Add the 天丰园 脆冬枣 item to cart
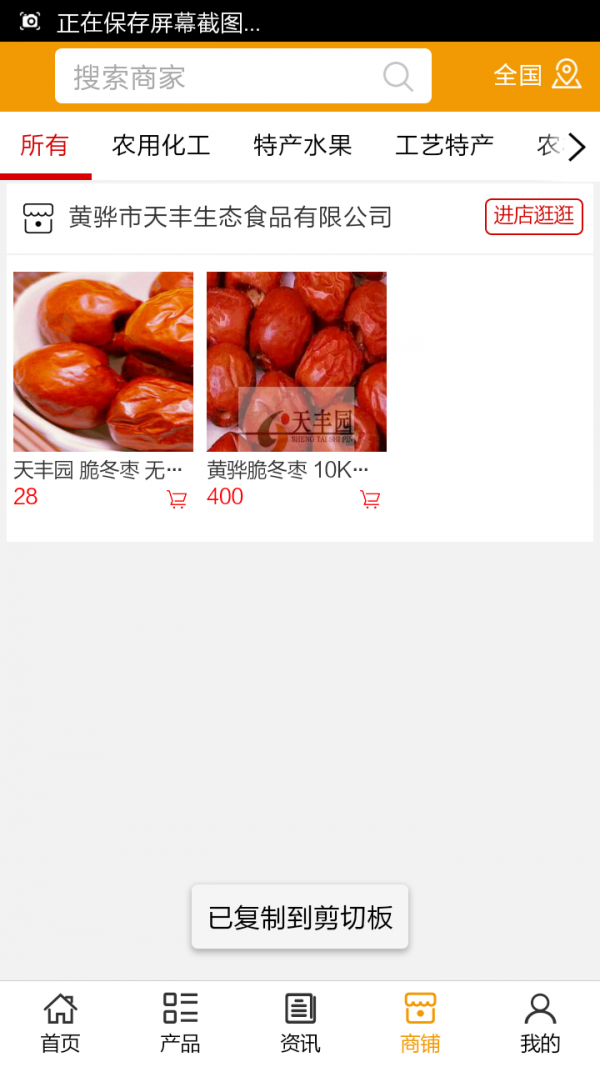This screenshot has width=600, height=1067. [177, 499]
